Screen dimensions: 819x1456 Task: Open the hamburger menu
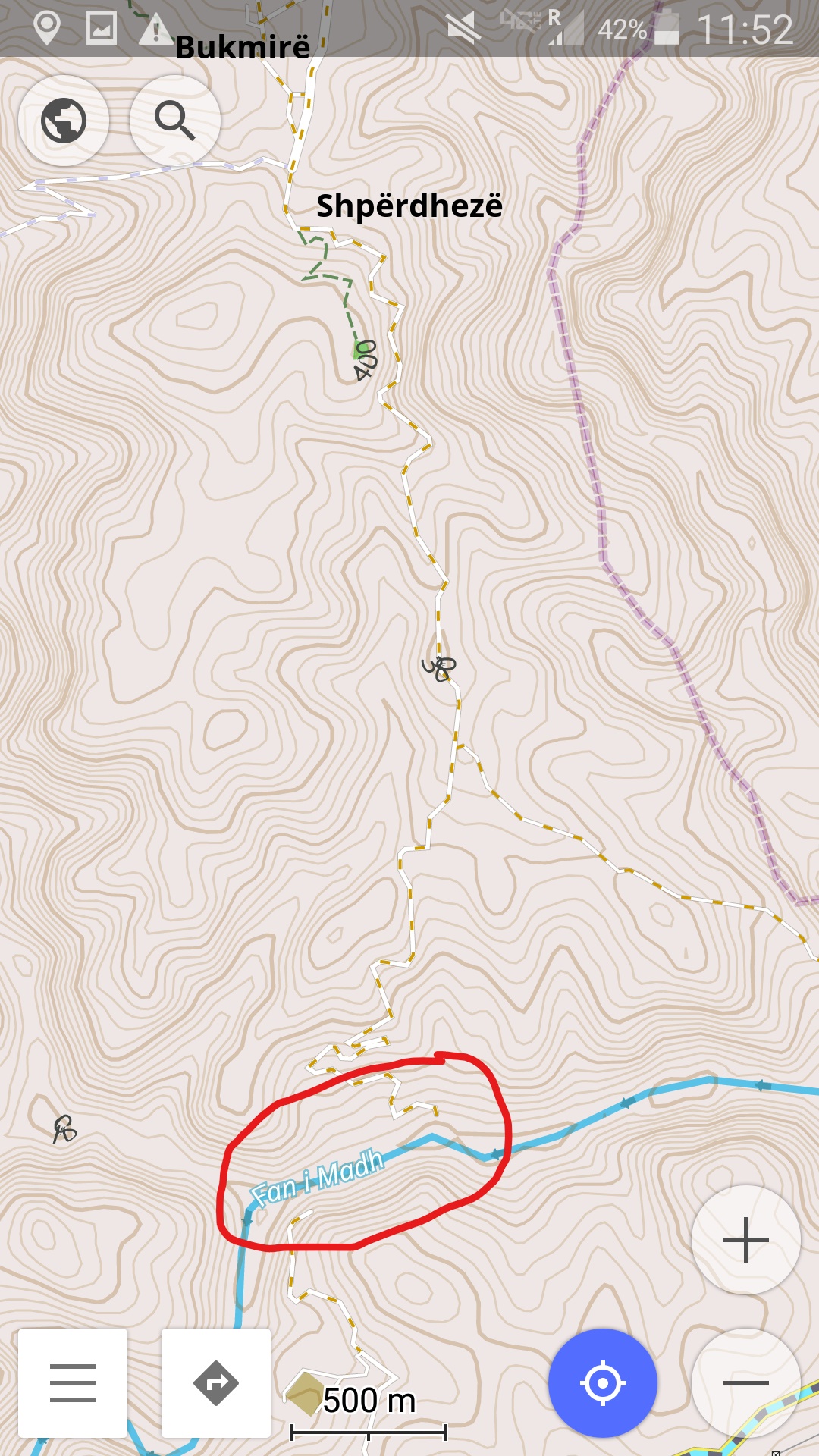73,1382
